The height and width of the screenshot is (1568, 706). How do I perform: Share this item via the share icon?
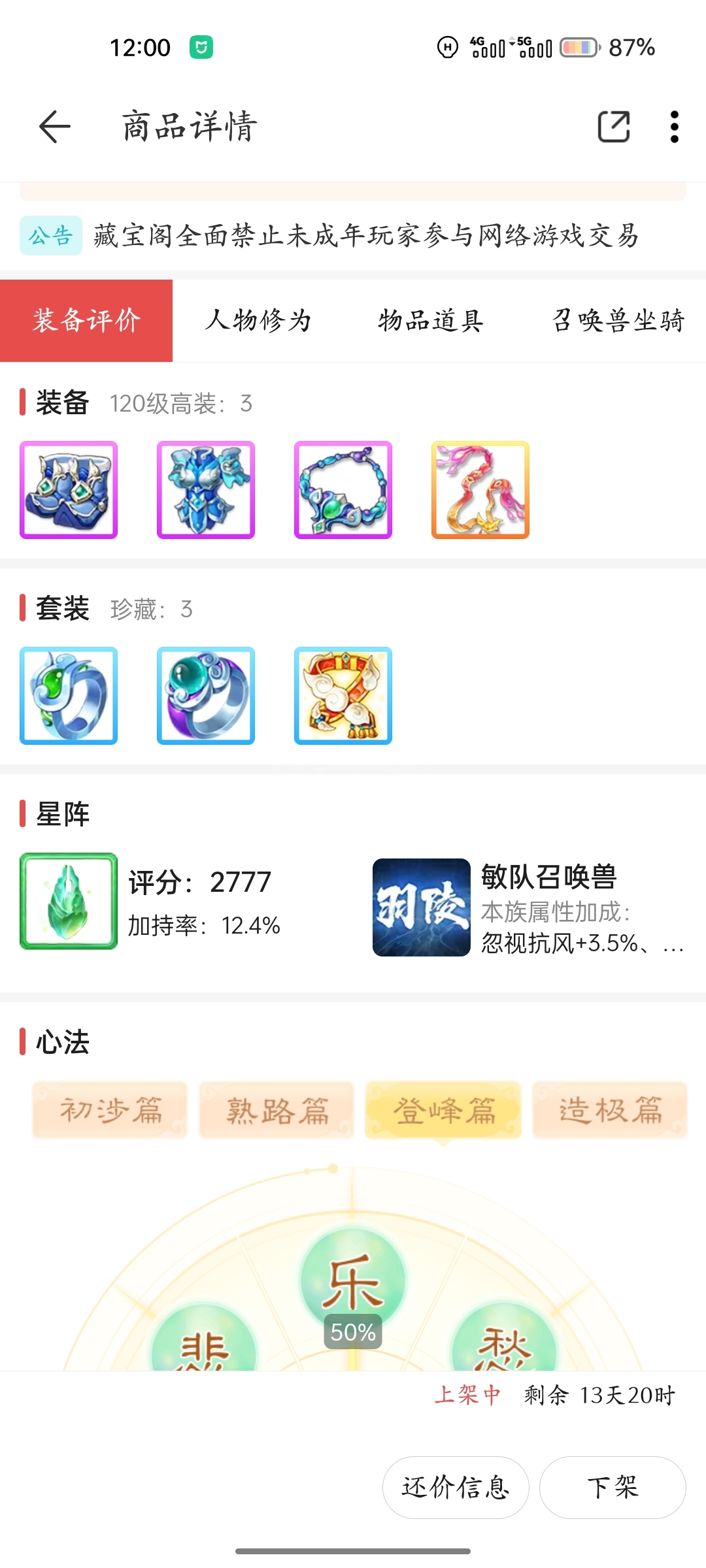614,127
